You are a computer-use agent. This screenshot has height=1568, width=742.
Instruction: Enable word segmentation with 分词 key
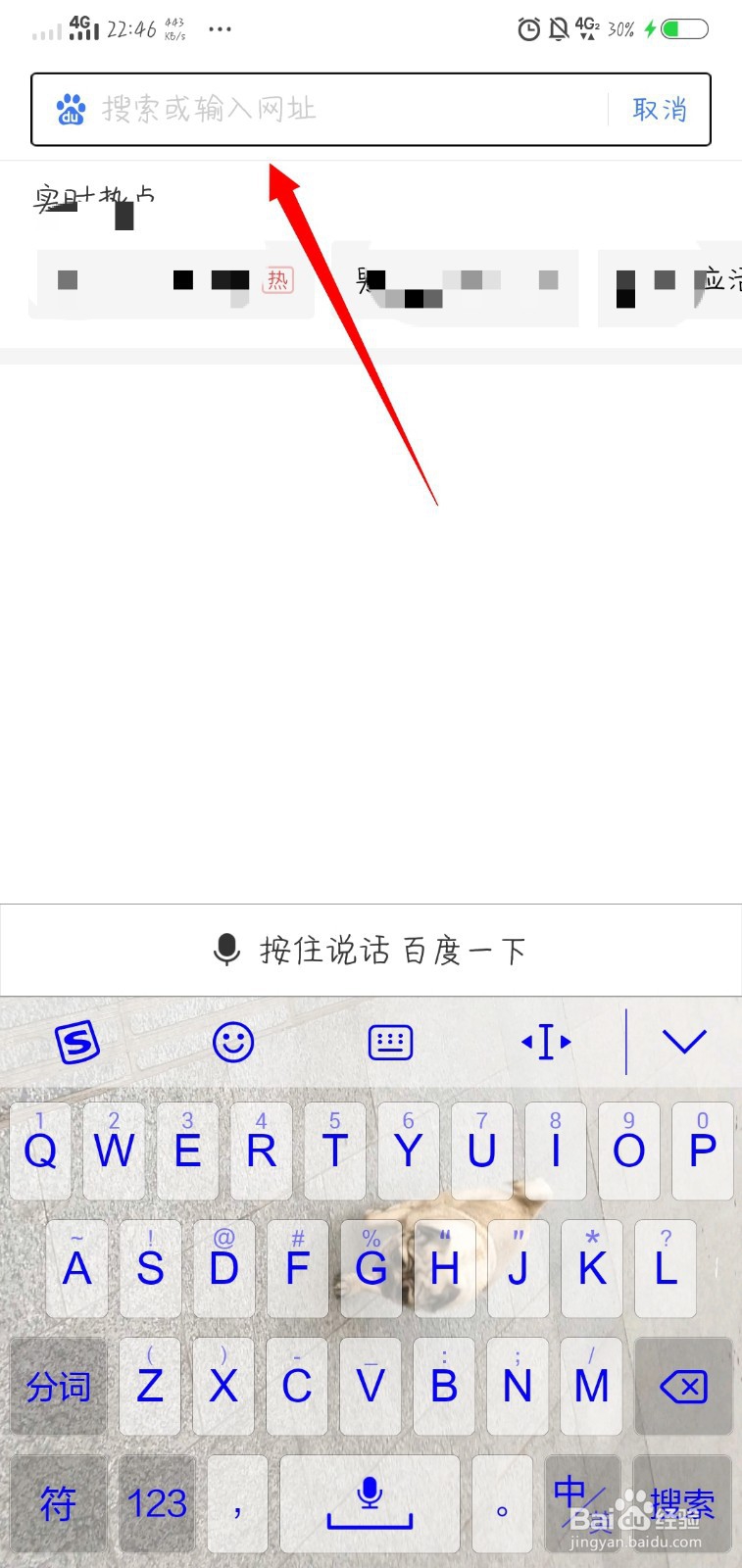click(57, 1386)
